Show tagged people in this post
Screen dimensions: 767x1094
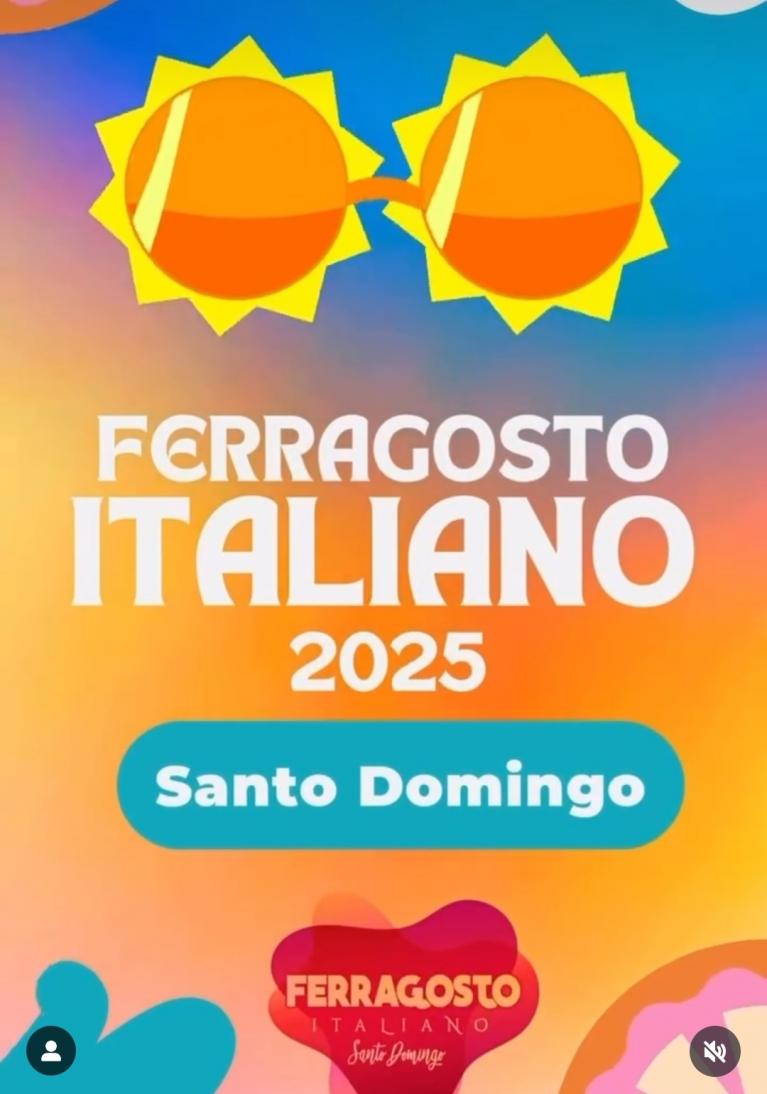pyautogui.click(x=51, y=1051)
